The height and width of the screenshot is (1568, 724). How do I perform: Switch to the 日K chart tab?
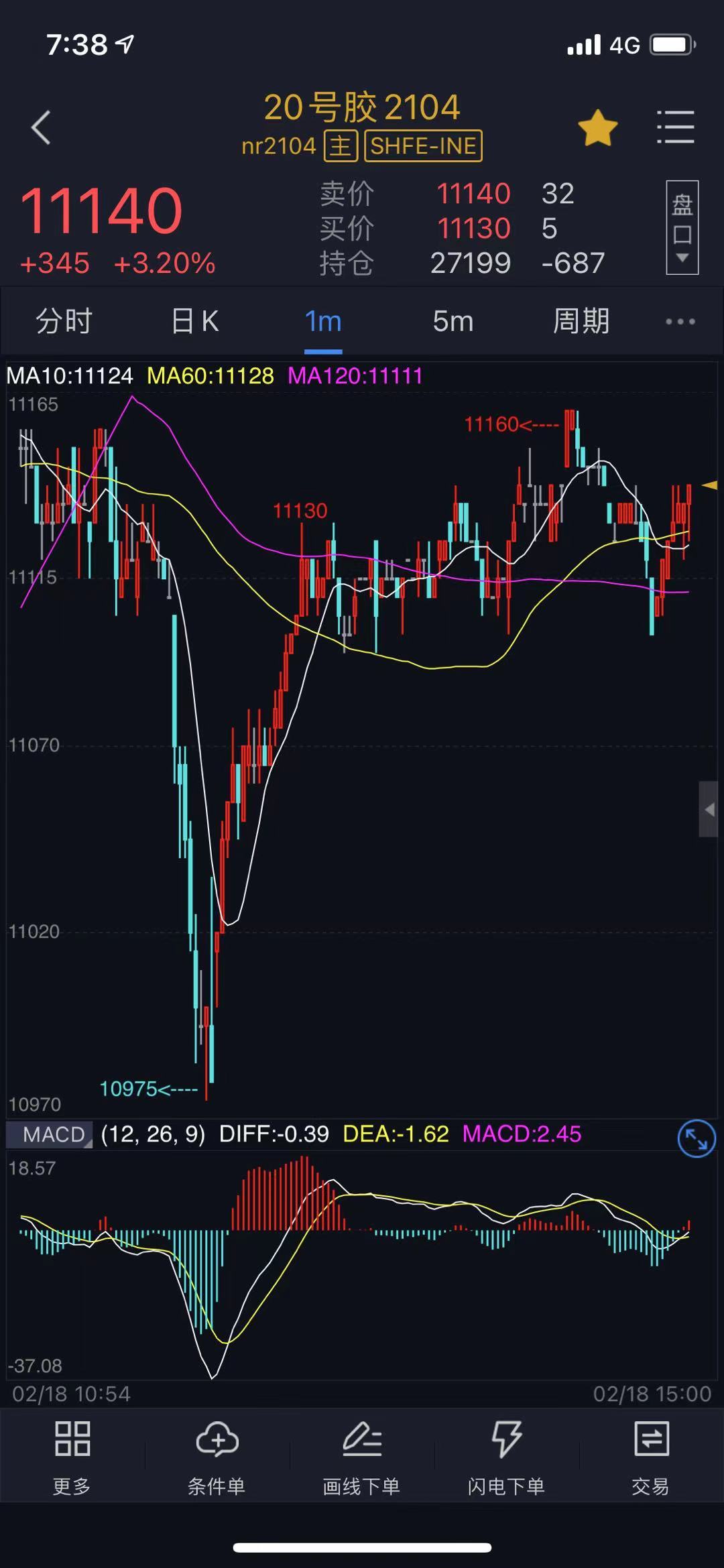[194, 321]
